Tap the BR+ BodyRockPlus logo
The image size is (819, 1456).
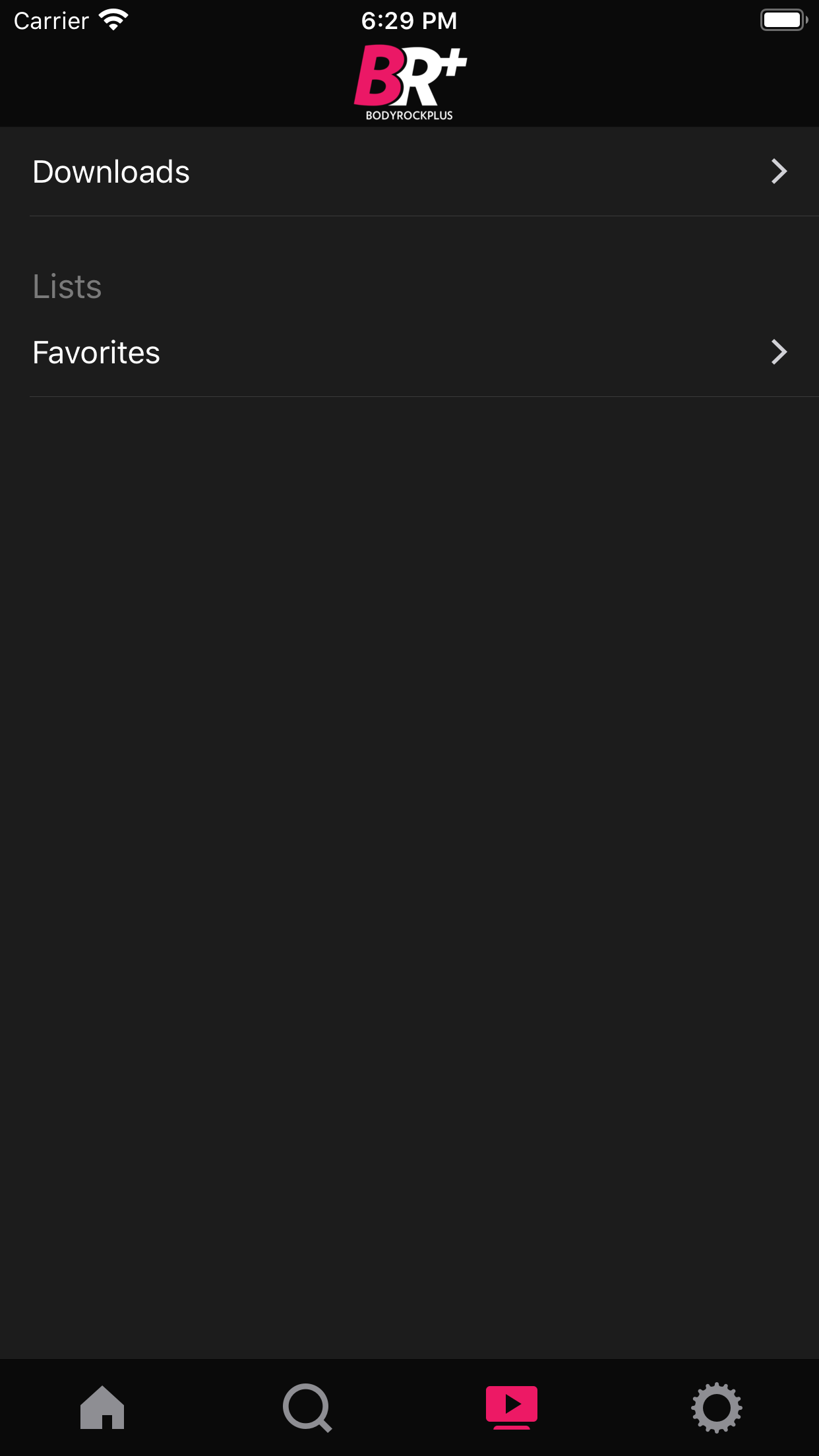(409, 79)
